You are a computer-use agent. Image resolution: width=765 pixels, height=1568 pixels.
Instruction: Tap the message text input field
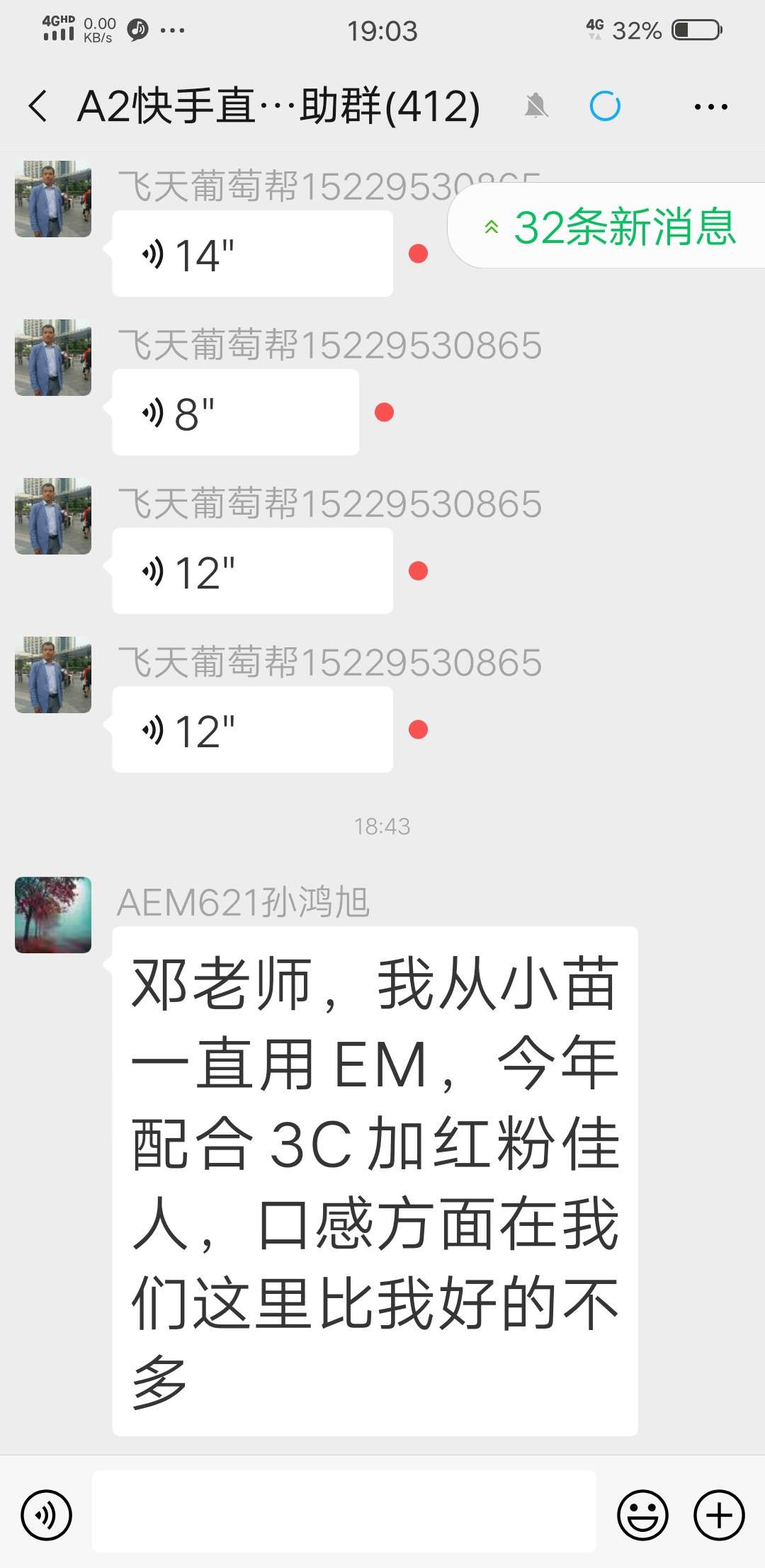344,1511
